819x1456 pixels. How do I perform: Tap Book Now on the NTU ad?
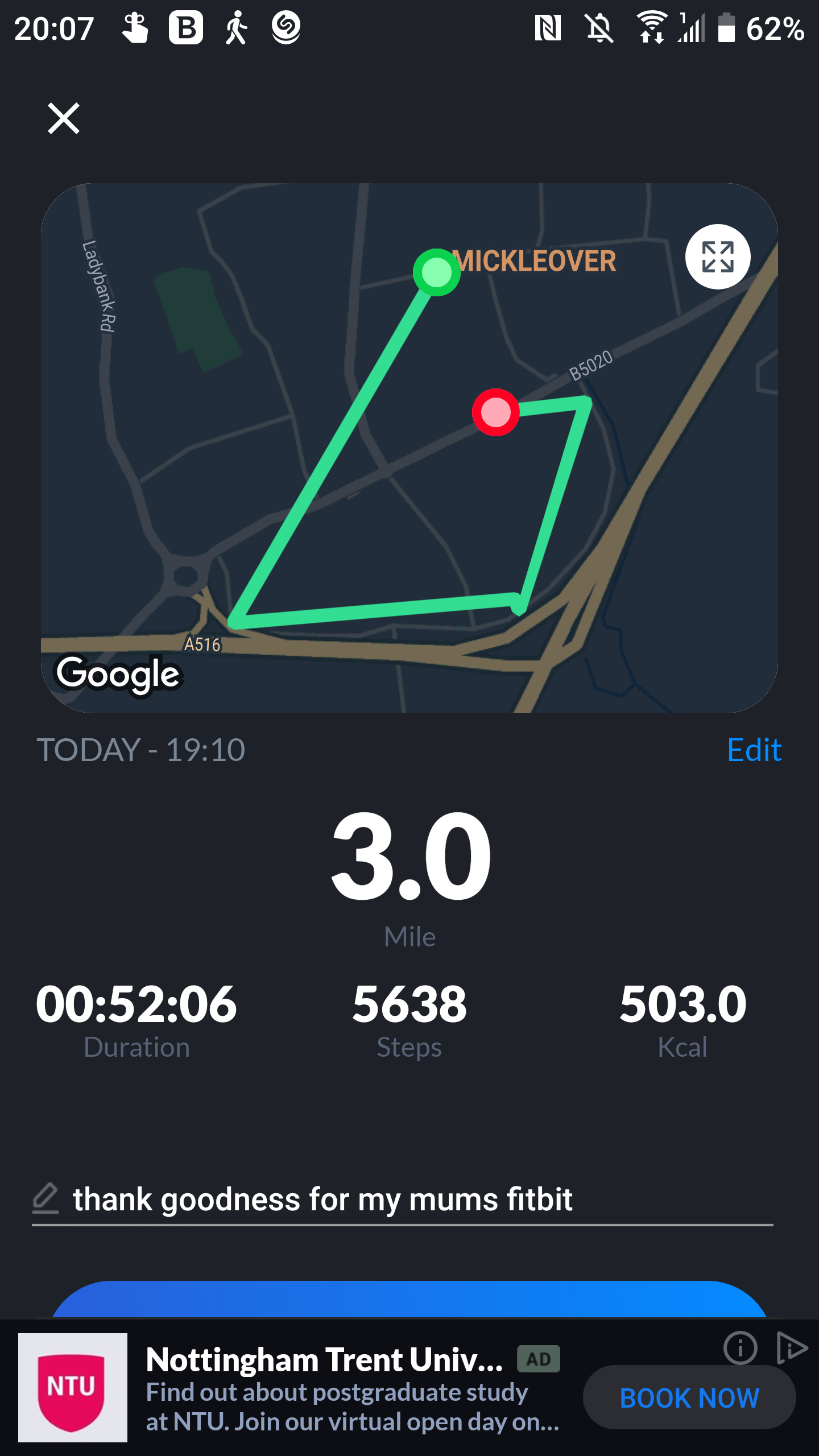coord(689,1397)
